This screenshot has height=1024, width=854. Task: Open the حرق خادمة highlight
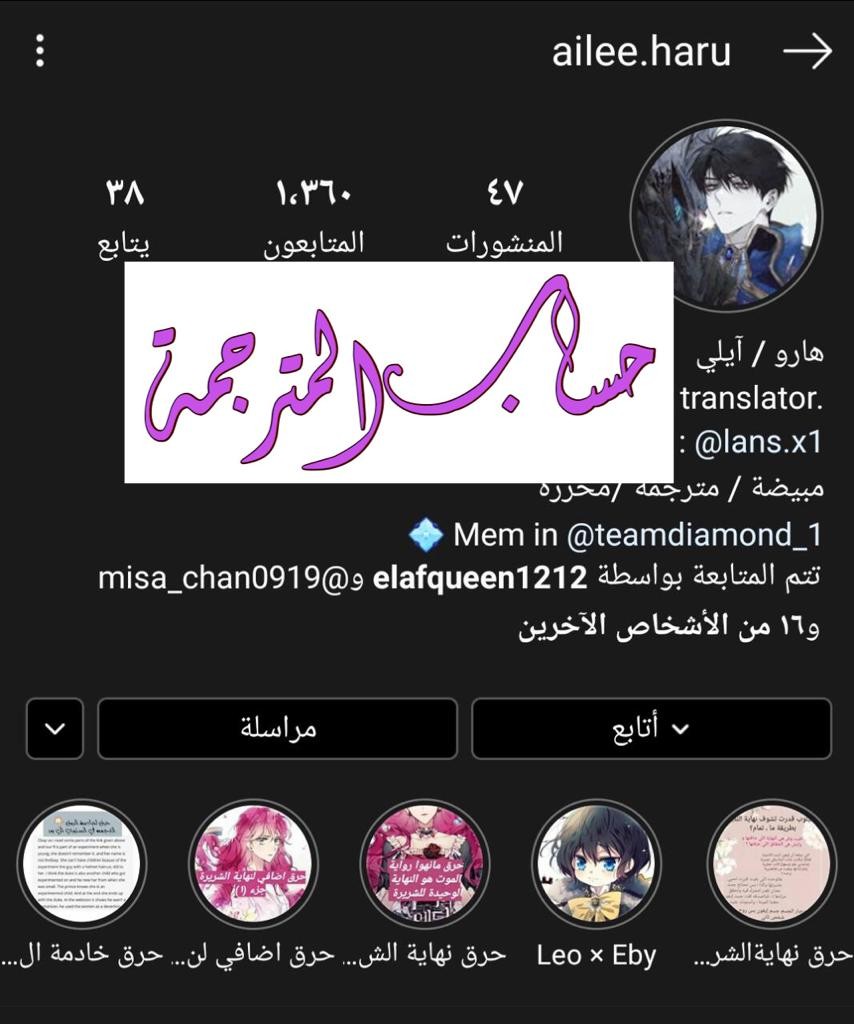[83, 865]
